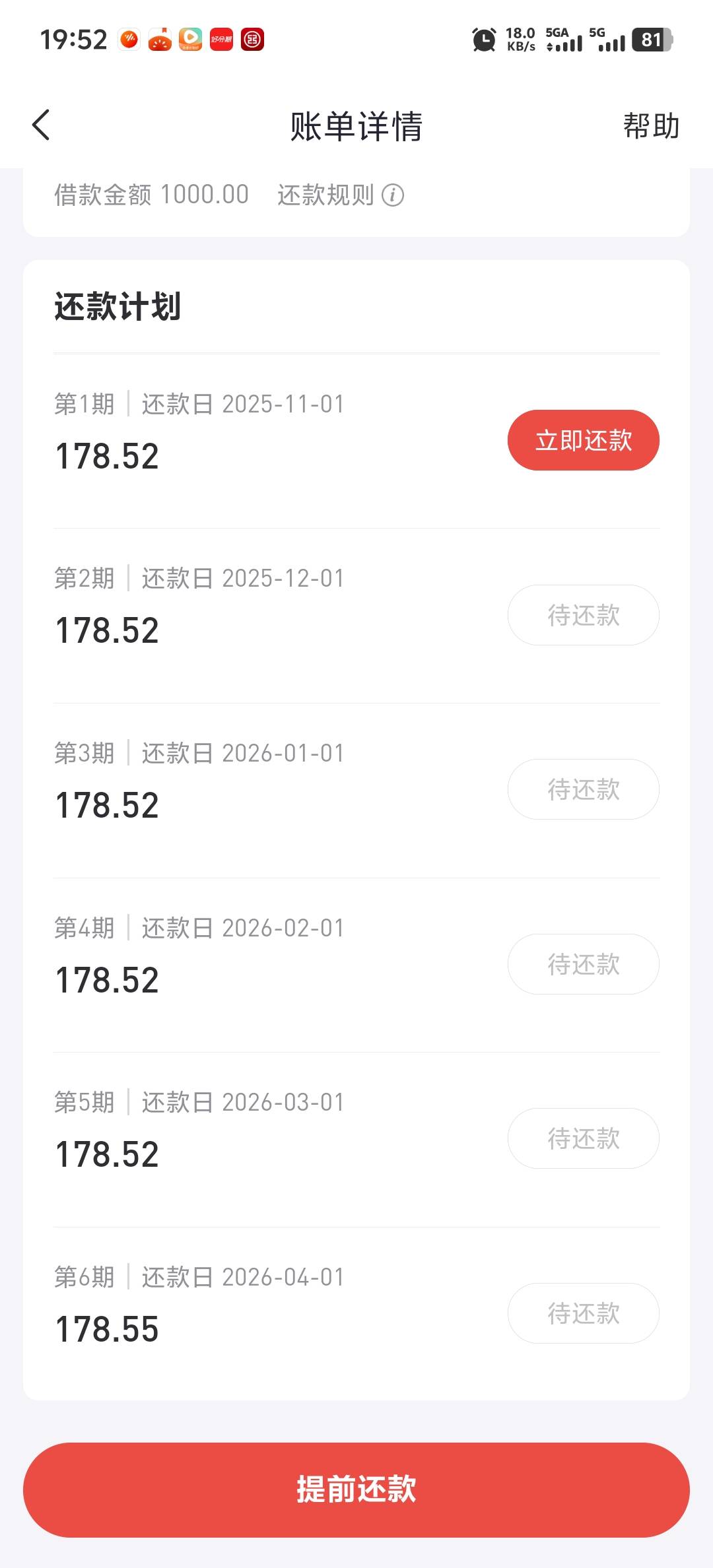Go back from the 账单详情 page
This screenshot has height=1568, width=713.
[x=41, y=125]
